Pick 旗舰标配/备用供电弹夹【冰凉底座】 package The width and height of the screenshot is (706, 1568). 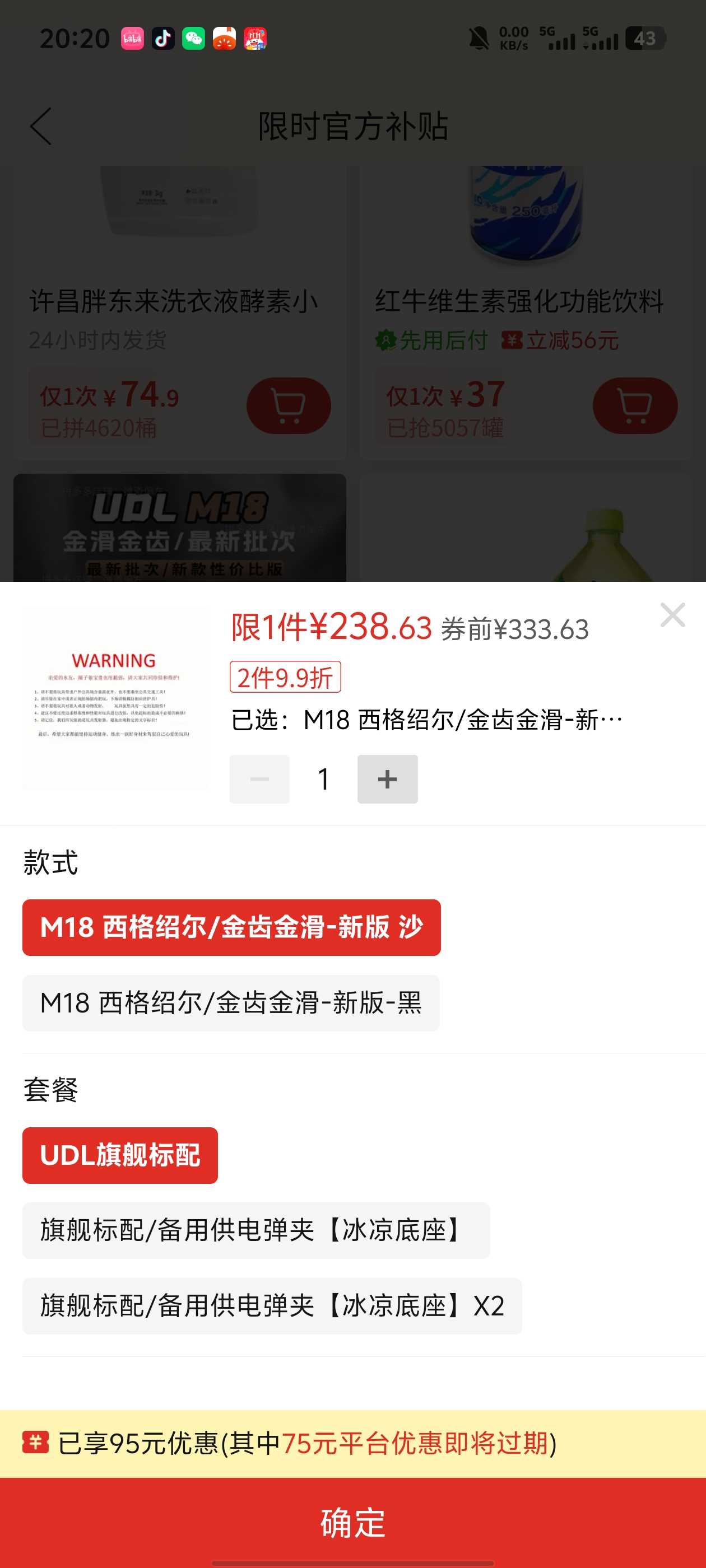pos(256,1230)
